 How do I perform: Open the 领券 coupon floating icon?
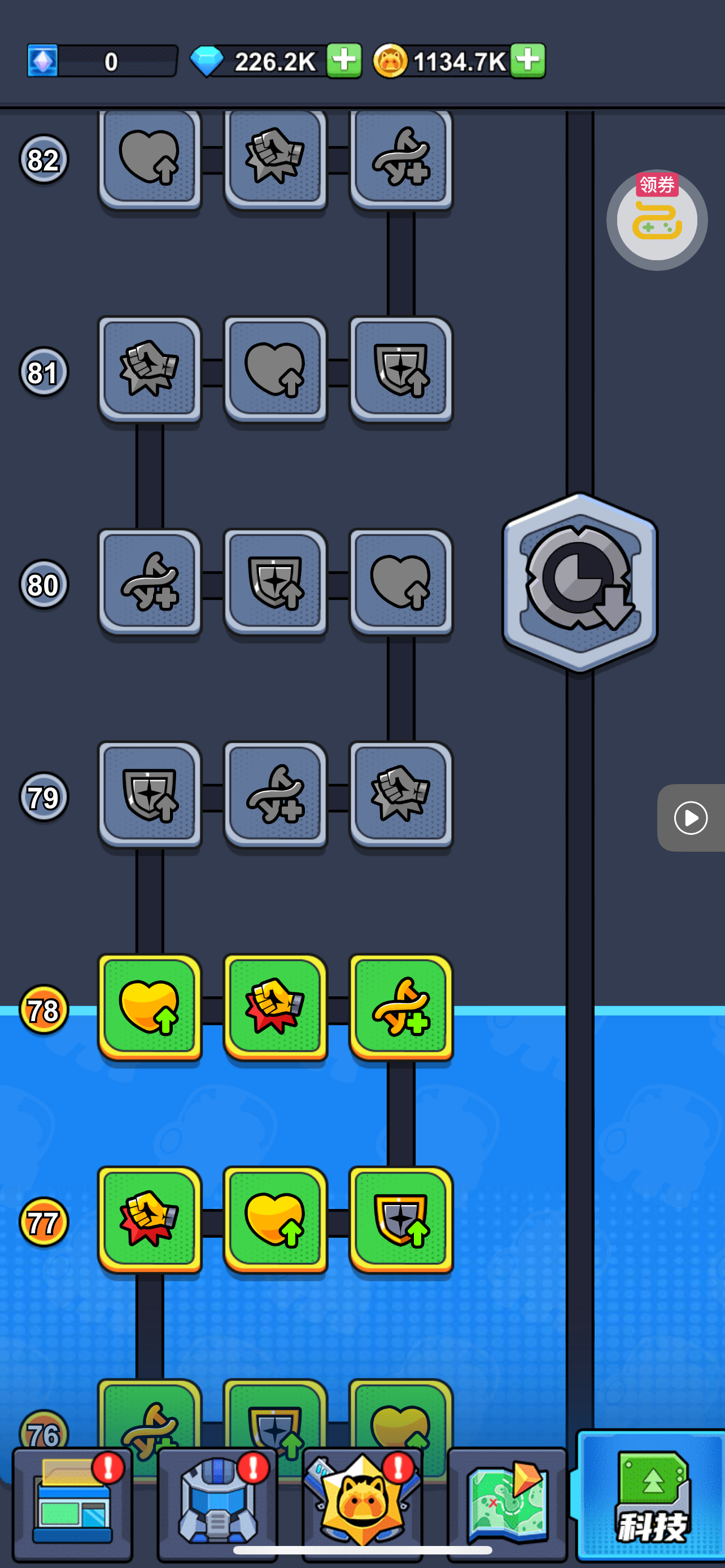point(656,220)
